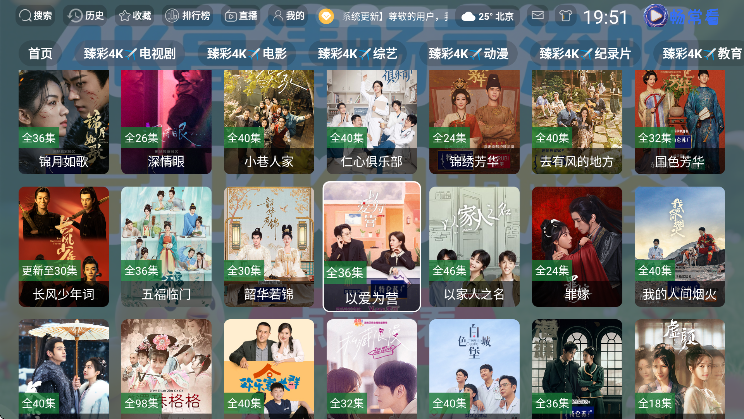
Task: Open the drama 国色芳华
Action: coord(680,120)
